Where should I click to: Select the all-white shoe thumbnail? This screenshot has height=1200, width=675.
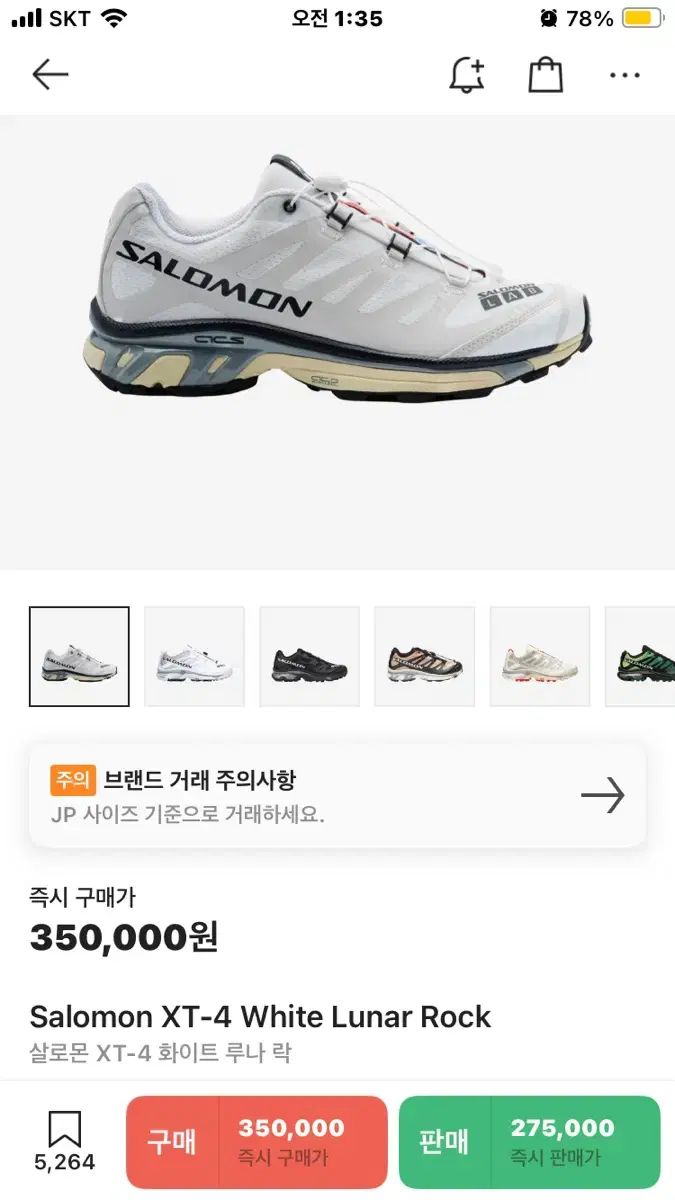(x=194, y=657)
